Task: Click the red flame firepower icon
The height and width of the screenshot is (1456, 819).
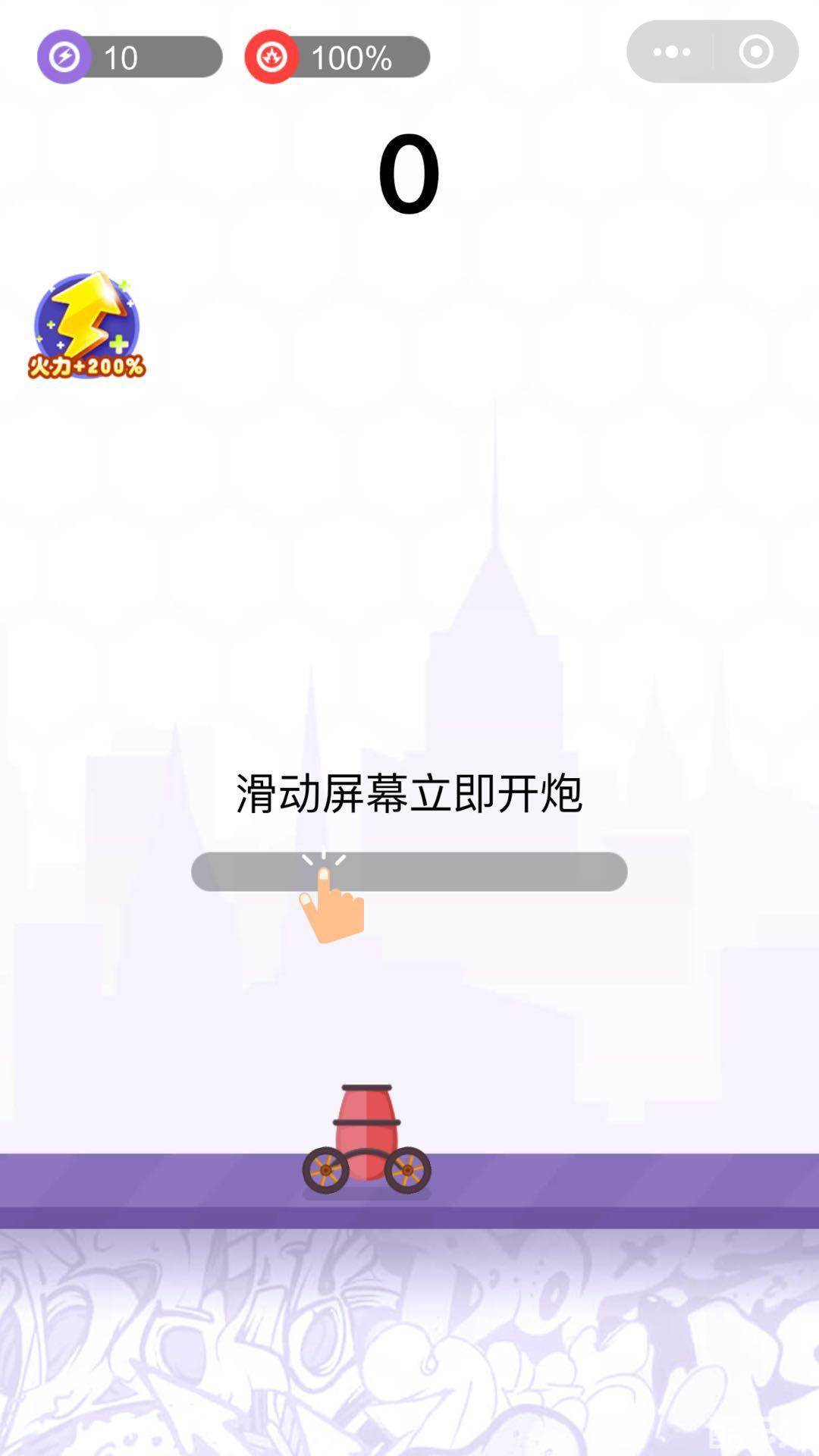Action: pos(271,55)
